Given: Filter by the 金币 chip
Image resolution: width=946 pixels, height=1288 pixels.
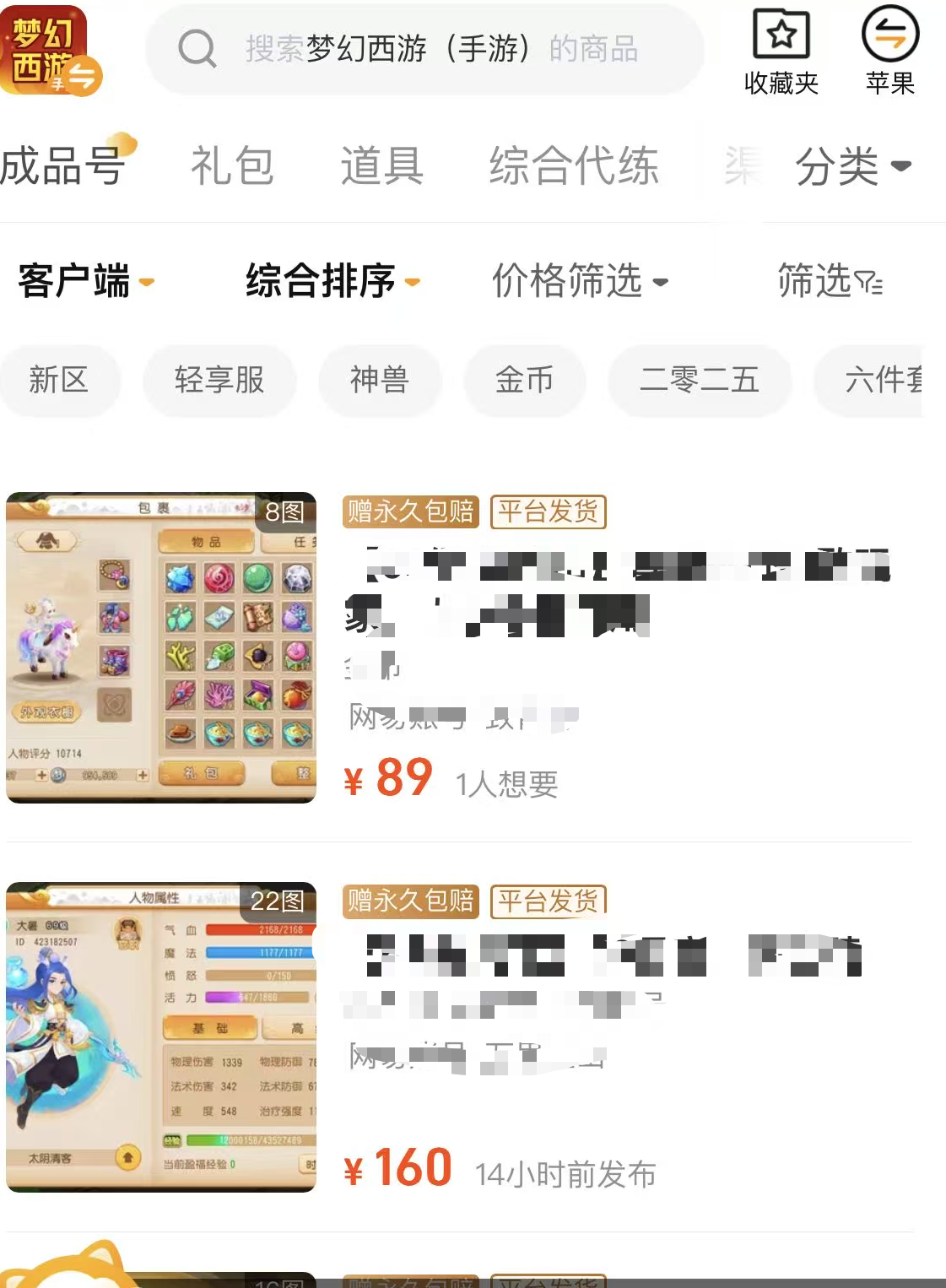Looking at the screenshot, I should 524,380.
